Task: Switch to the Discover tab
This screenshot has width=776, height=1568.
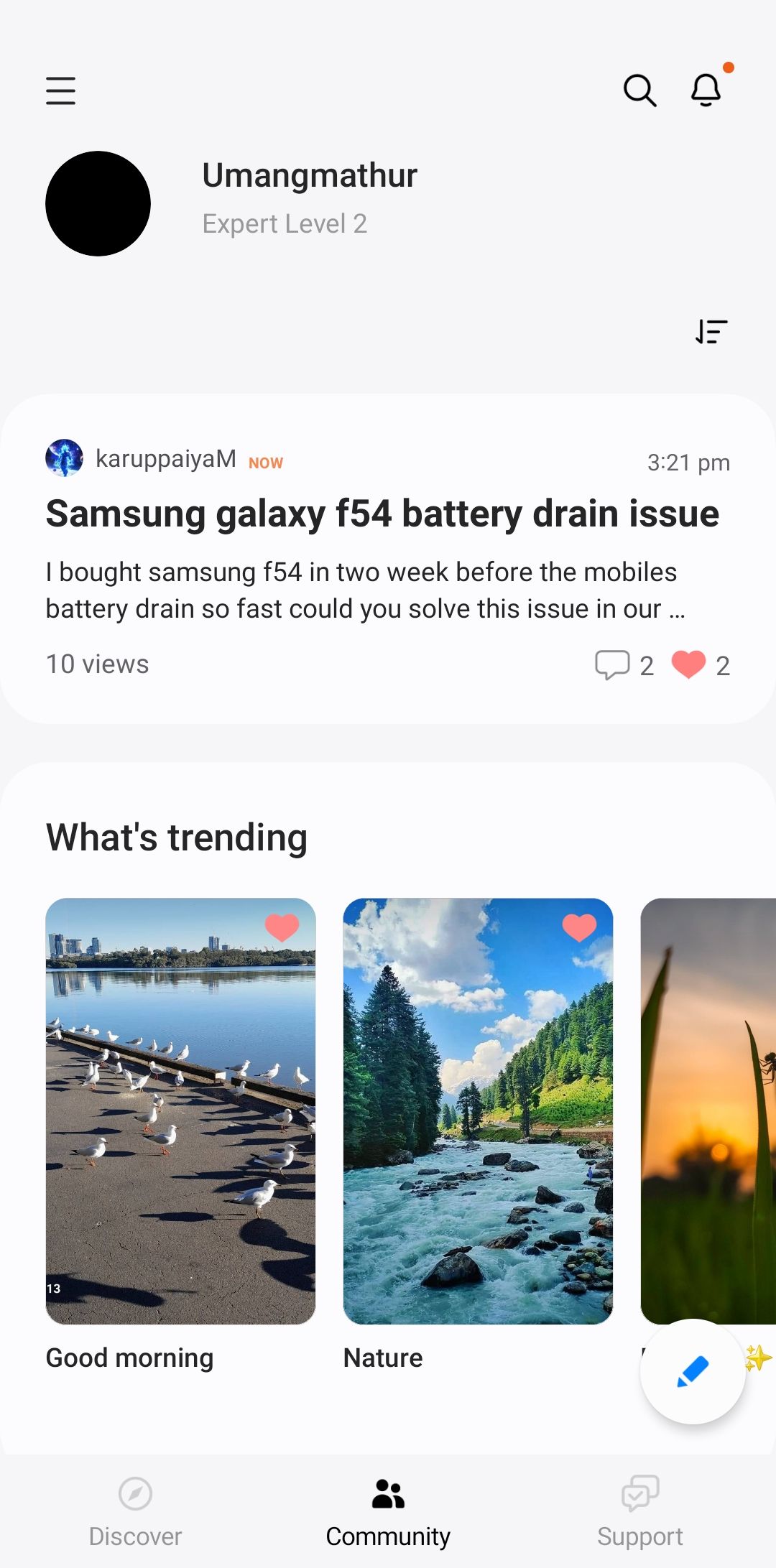Action: tap(134, 1516)
